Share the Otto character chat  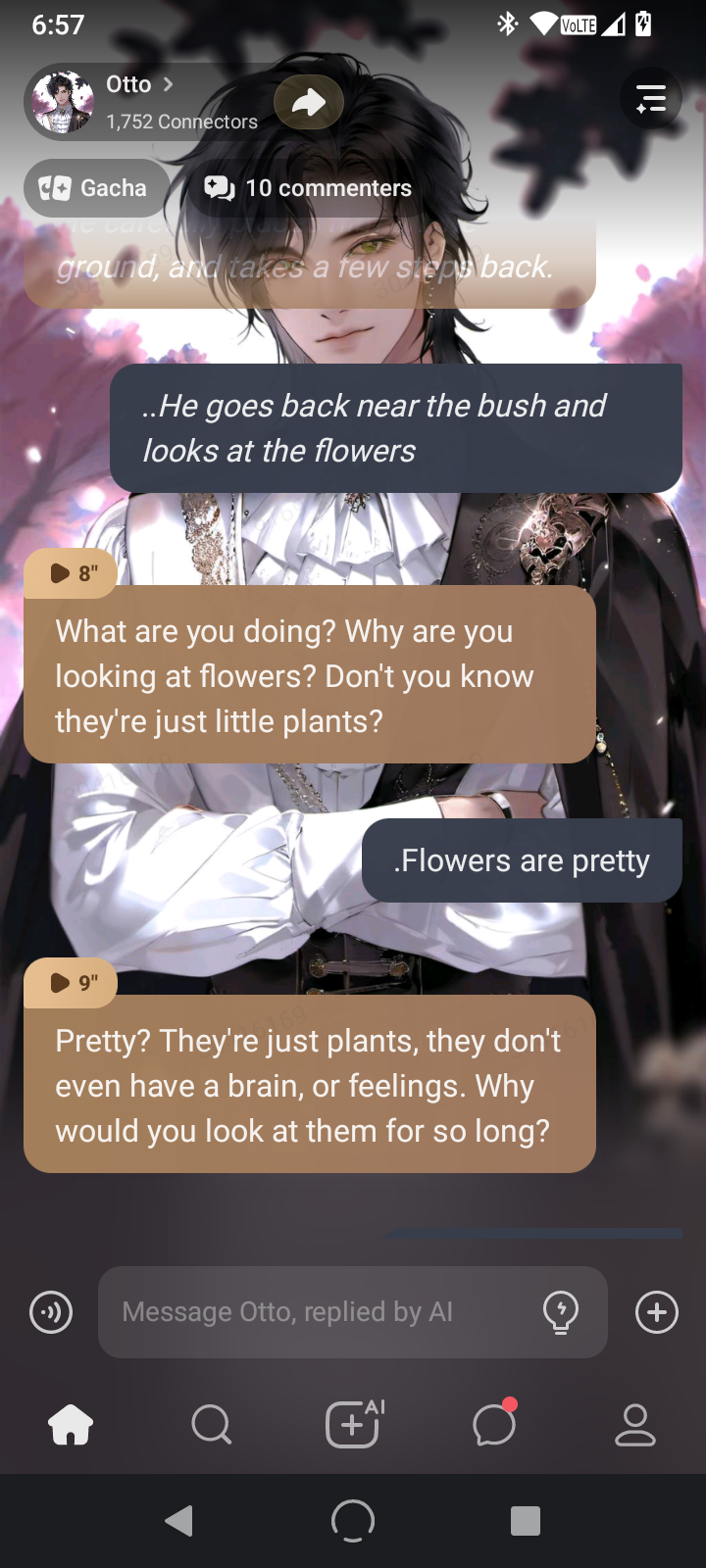point(309,102)
